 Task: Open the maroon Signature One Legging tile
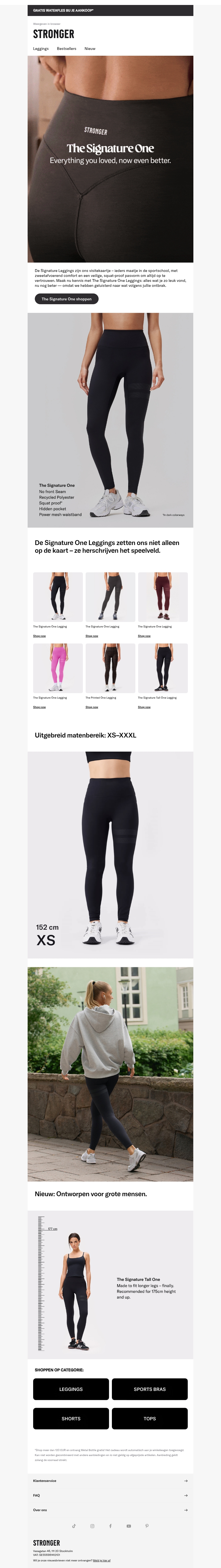point(162,597)
